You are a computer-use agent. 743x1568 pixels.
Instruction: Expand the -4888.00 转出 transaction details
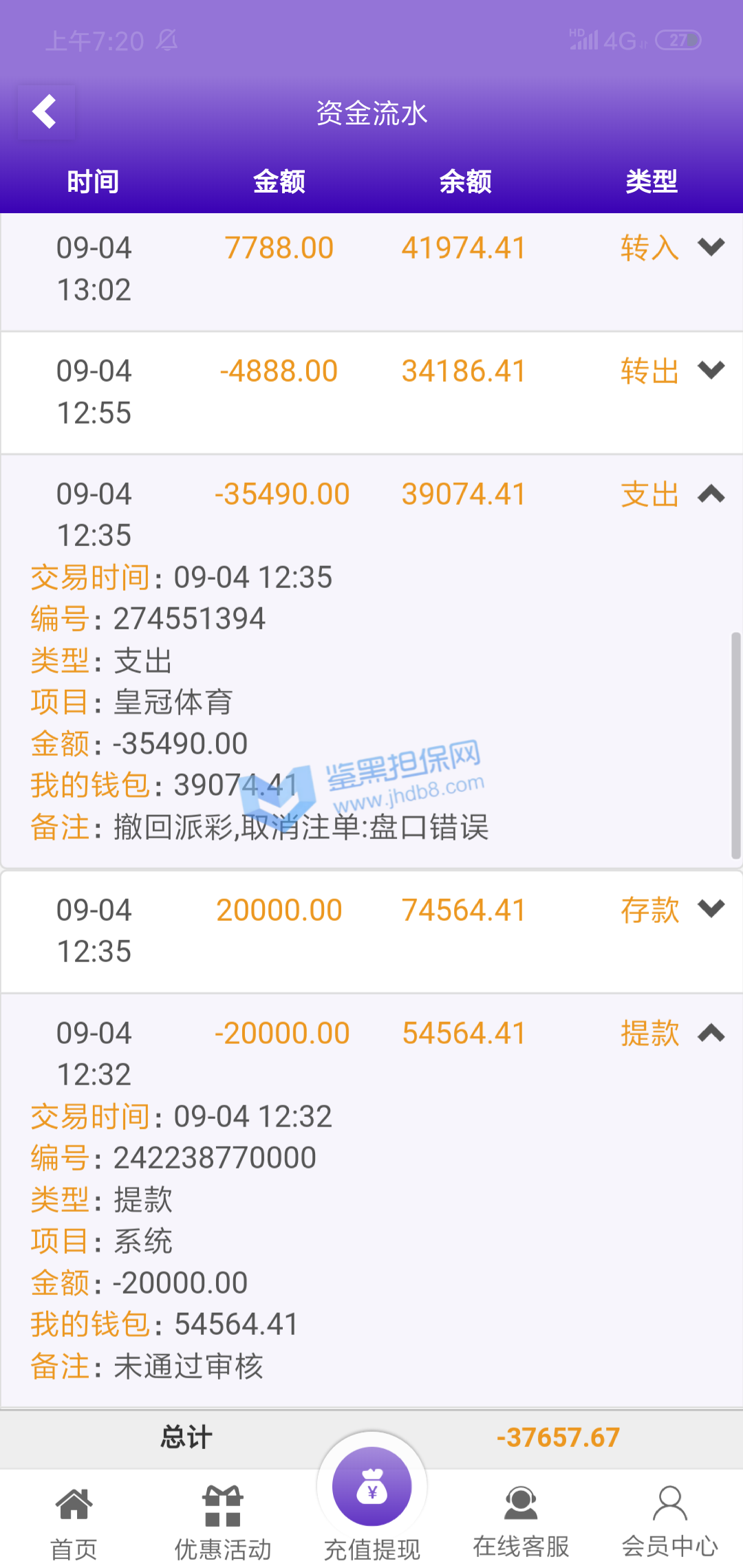[711, 370]
